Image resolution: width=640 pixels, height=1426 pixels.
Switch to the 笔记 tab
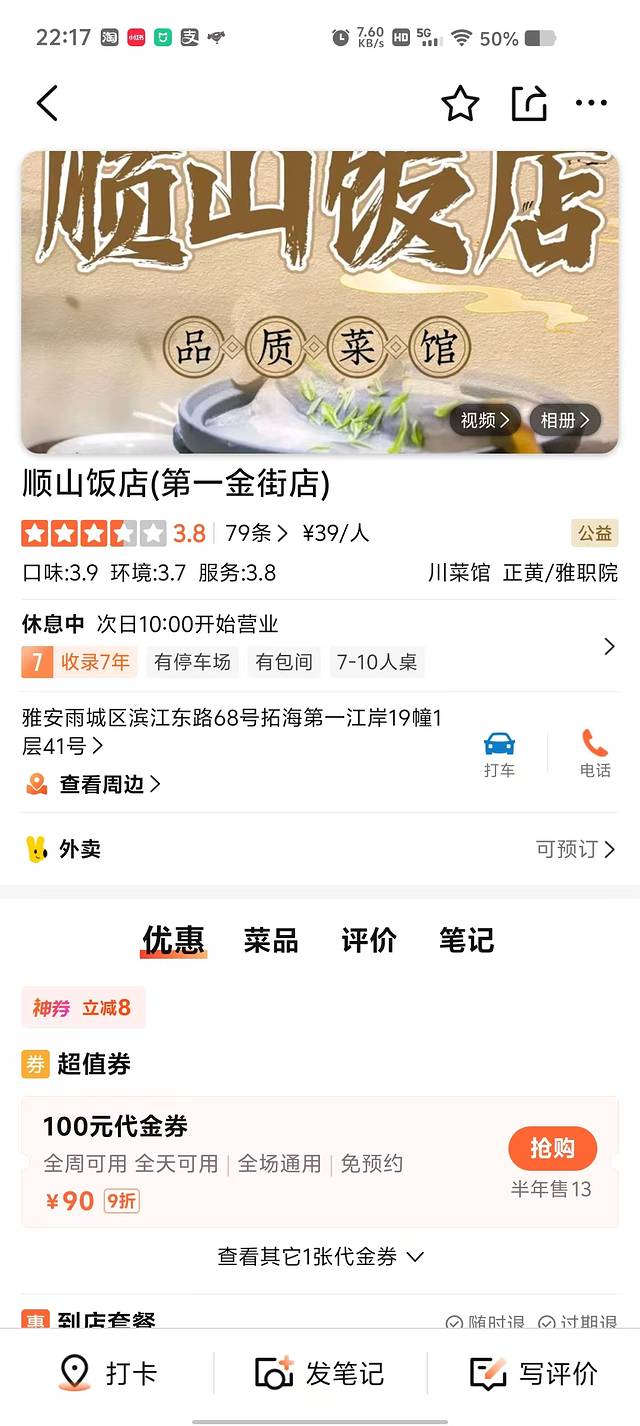click(x=467, y=940)
